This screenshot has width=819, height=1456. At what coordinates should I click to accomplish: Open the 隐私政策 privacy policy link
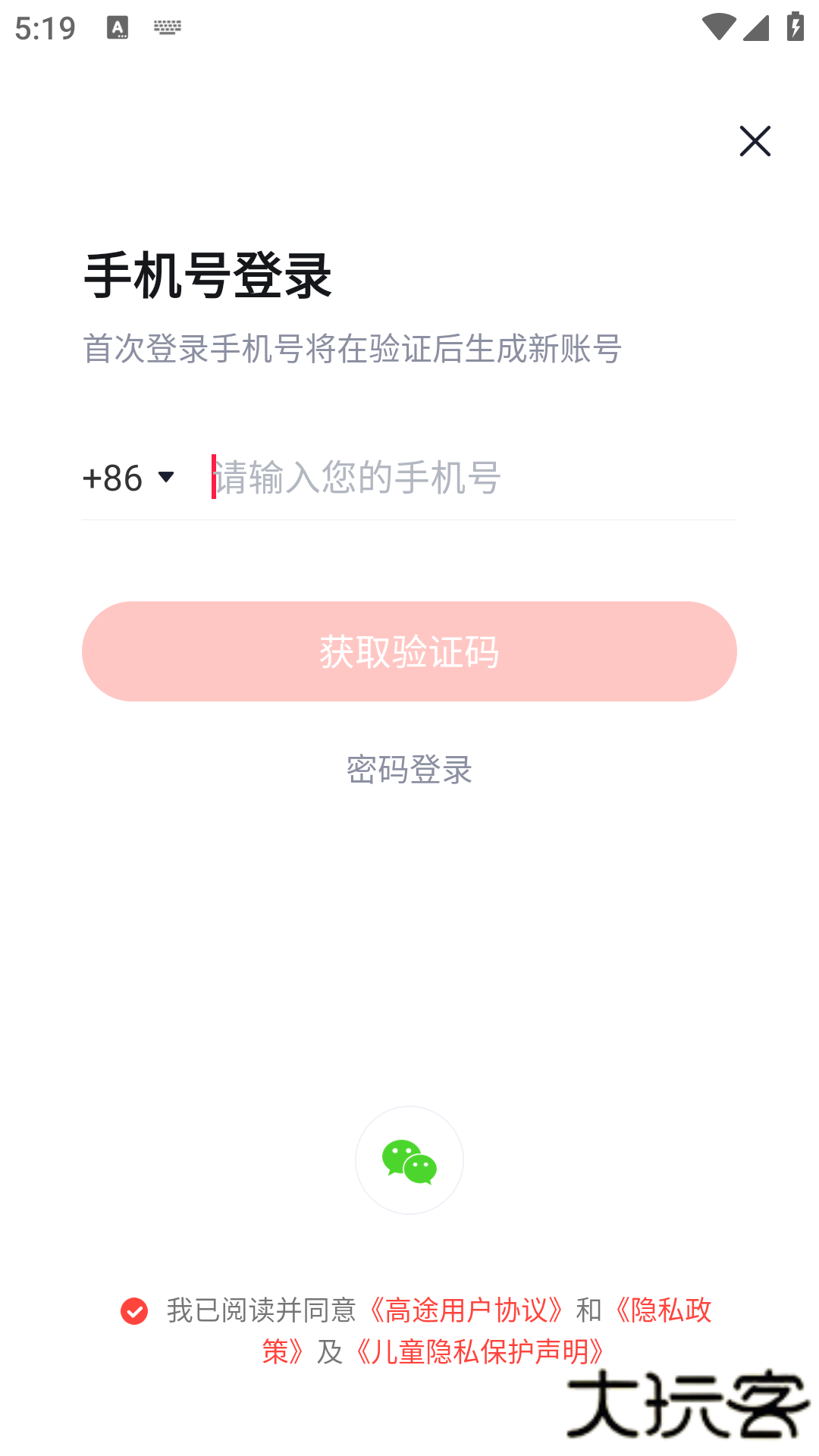pyautogui.click(x=661, y=1310)
